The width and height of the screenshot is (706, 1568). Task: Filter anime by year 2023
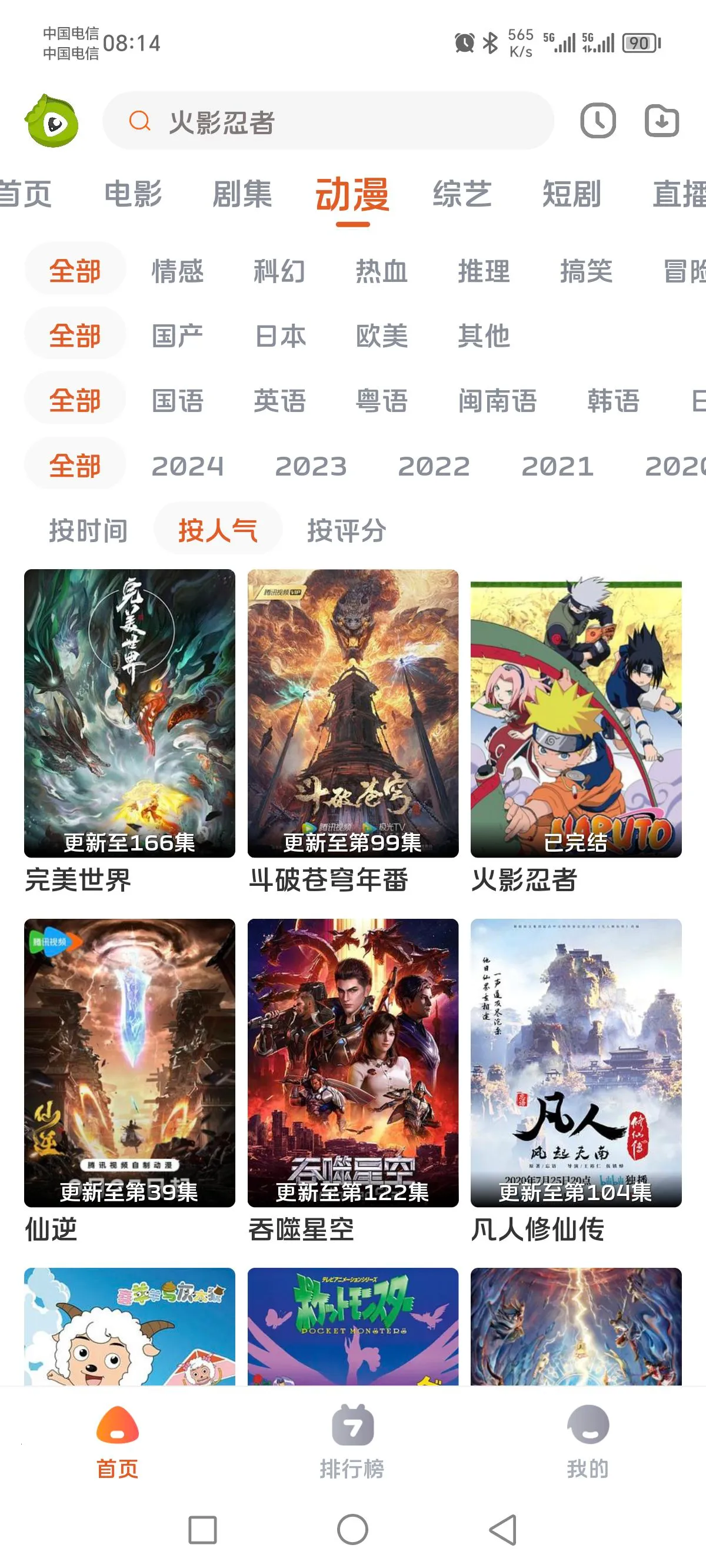[x=311, y=466]
